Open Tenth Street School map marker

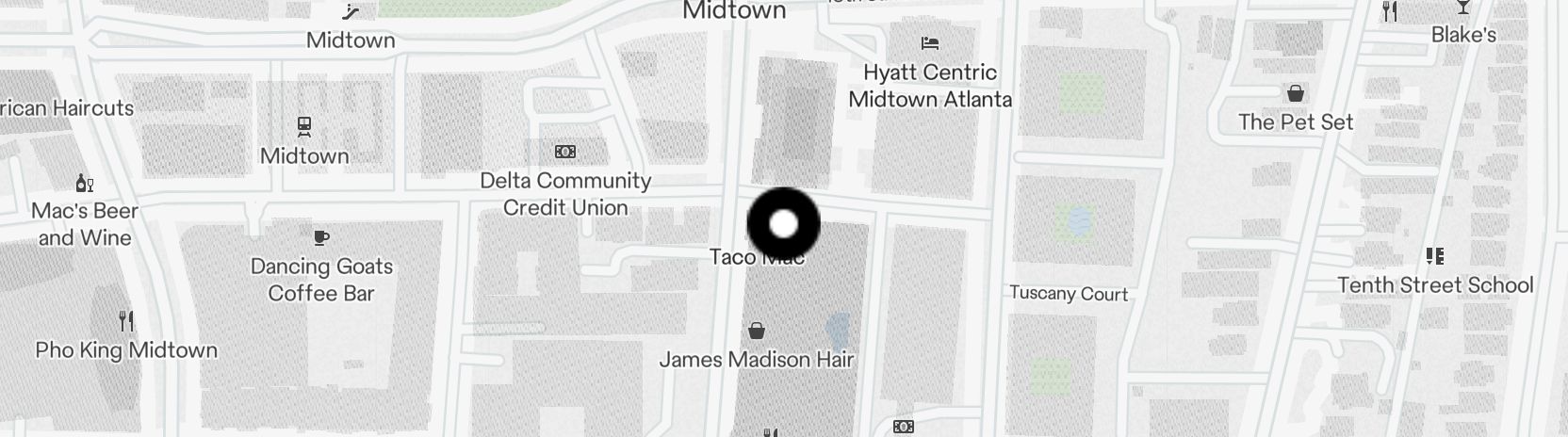coord(1435,256)
